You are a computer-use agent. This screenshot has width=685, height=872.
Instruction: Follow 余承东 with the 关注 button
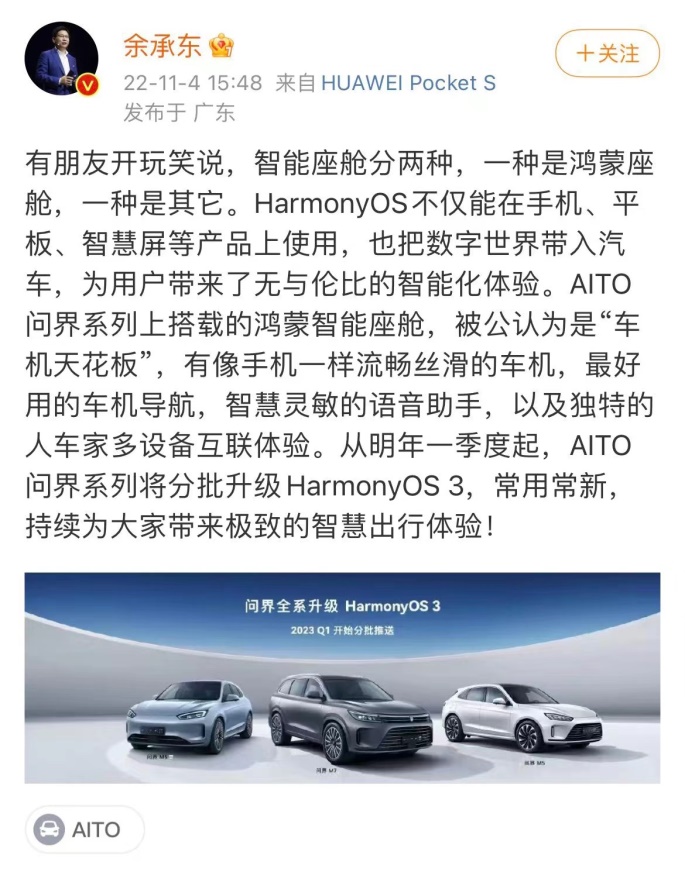click(x=608, y=54)
